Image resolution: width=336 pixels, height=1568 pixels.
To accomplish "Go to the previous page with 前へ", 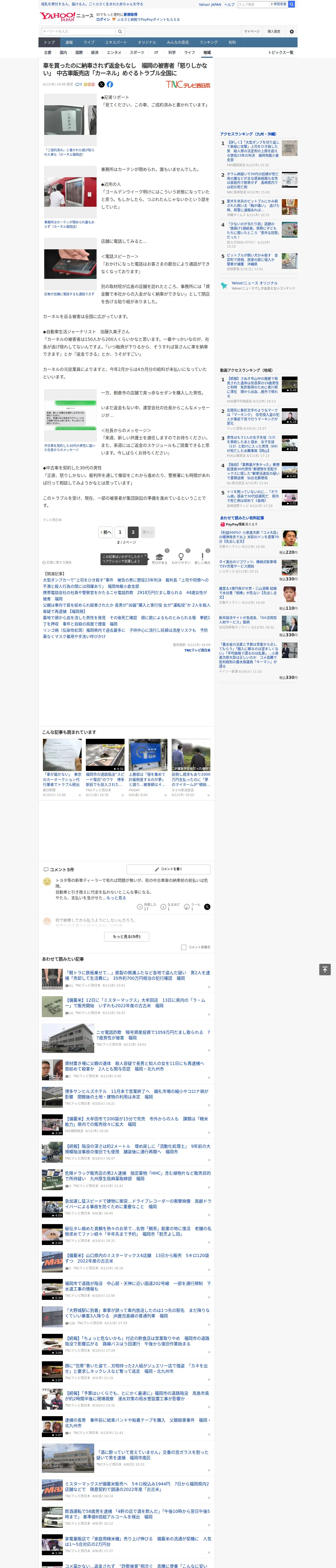I will click(x=106, y=532).
